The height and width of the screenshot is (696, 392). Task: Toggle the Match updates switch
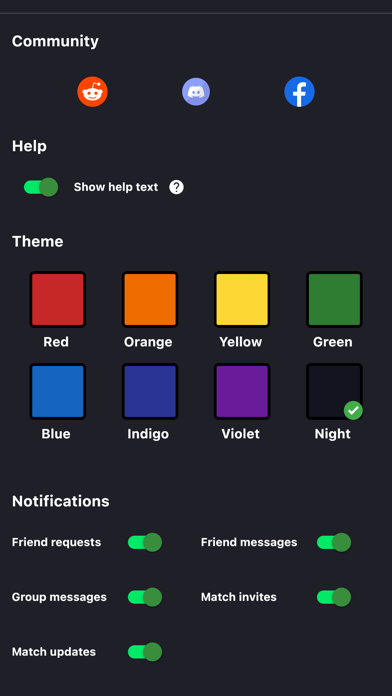click(145, 652)
